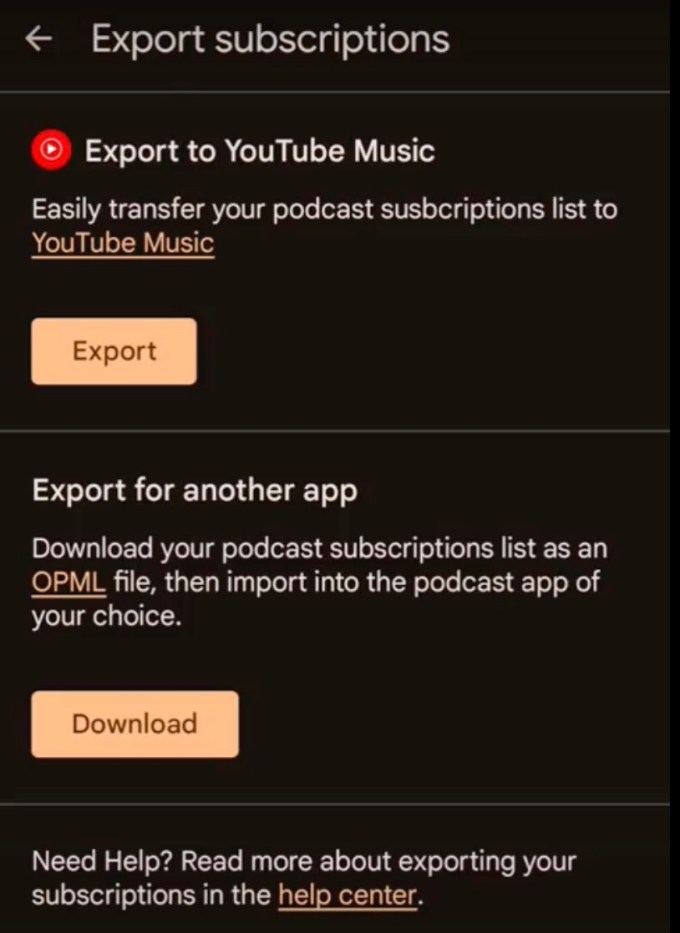The image size is (680, 933).
Task: Visit the help center link
Action: point(347,894)
